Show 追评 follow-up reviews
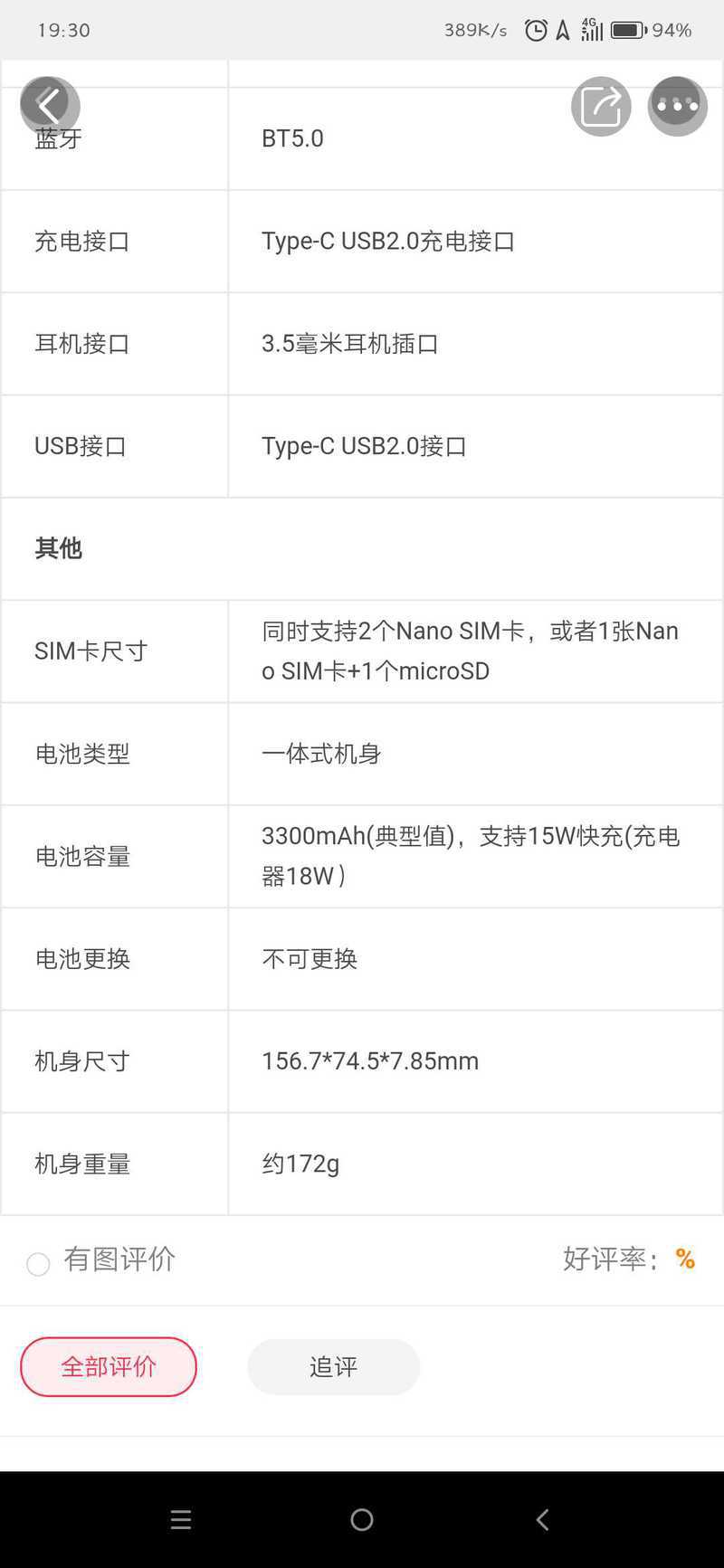This screenshot has height=1568, width=724. click(333, 1366)
